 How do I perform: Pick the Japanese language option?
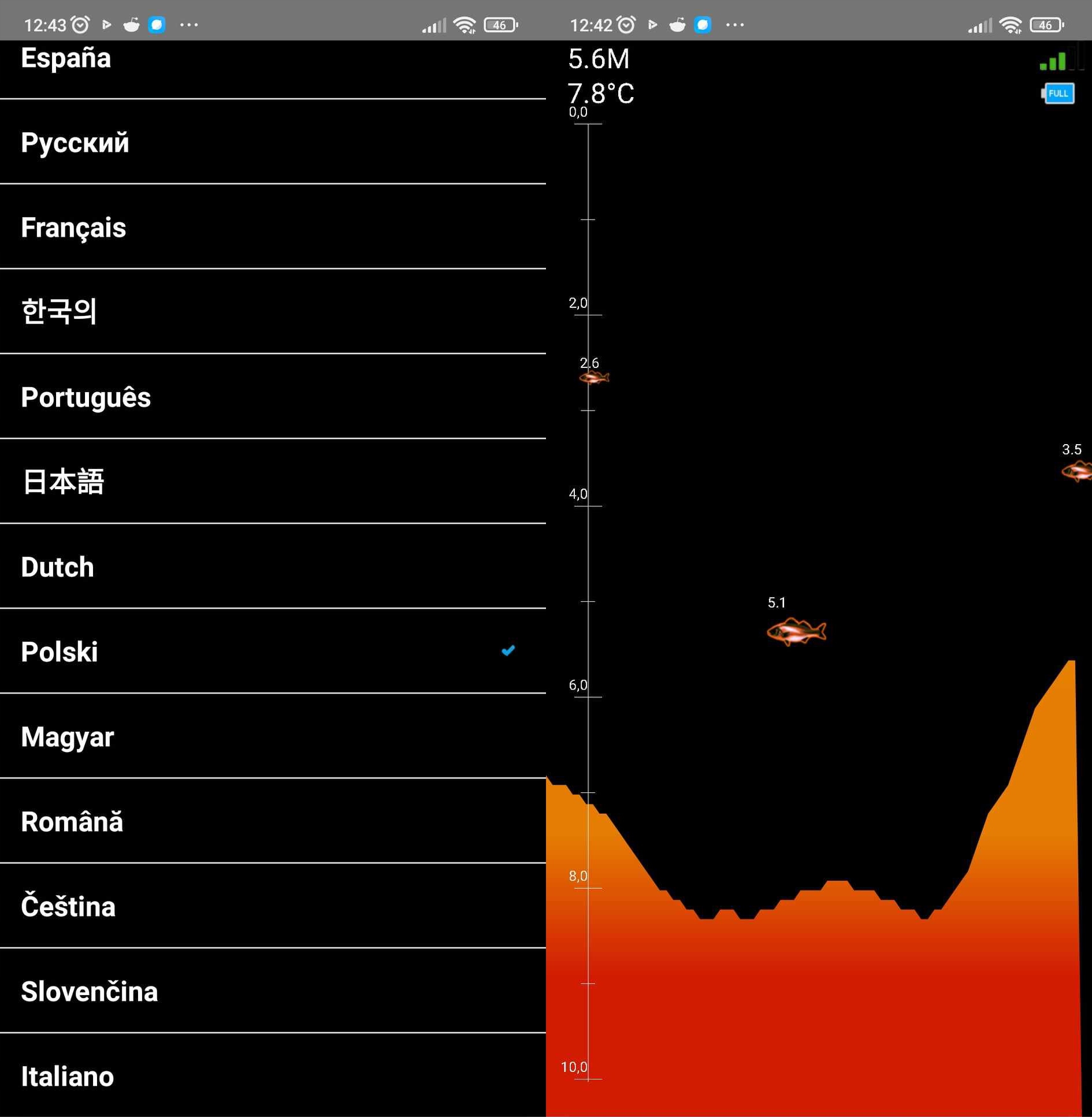pyautogui.click(x=63, y=482)
